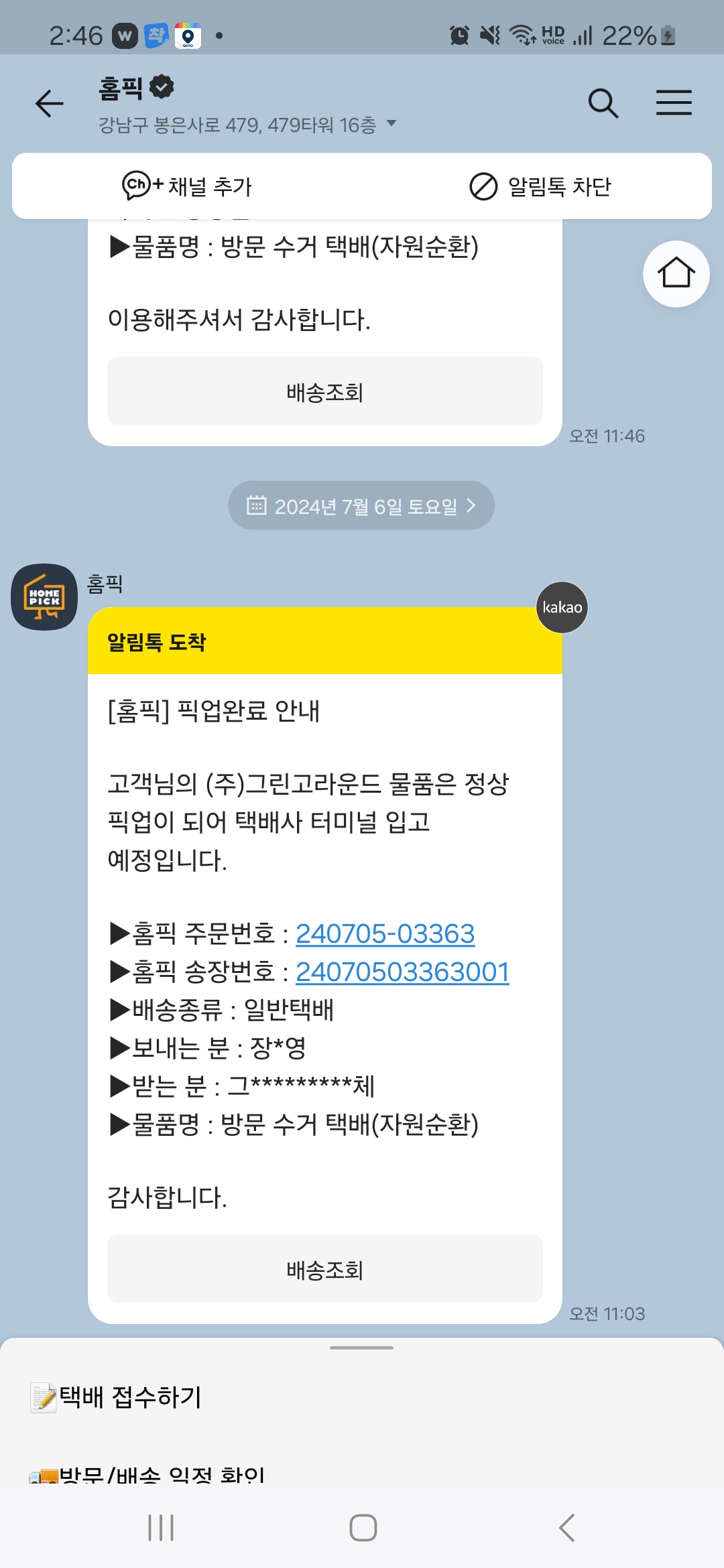Tap 채널 추가 to add the channel
Image resolution: width=724 pixels, height=1568 pixels.
[187, 186]
